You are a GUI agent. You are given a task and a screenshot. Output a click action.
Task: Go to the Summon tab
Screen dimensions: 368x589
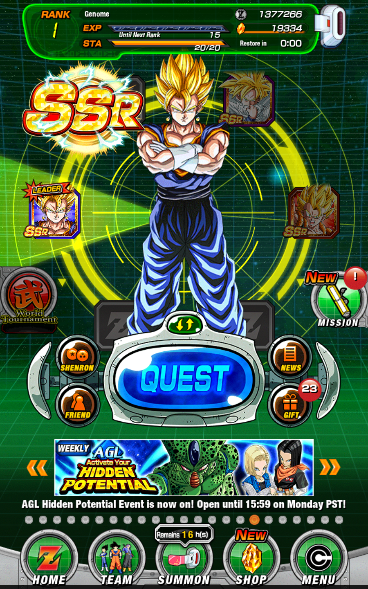pyautogui.click(x=184, y=560)
